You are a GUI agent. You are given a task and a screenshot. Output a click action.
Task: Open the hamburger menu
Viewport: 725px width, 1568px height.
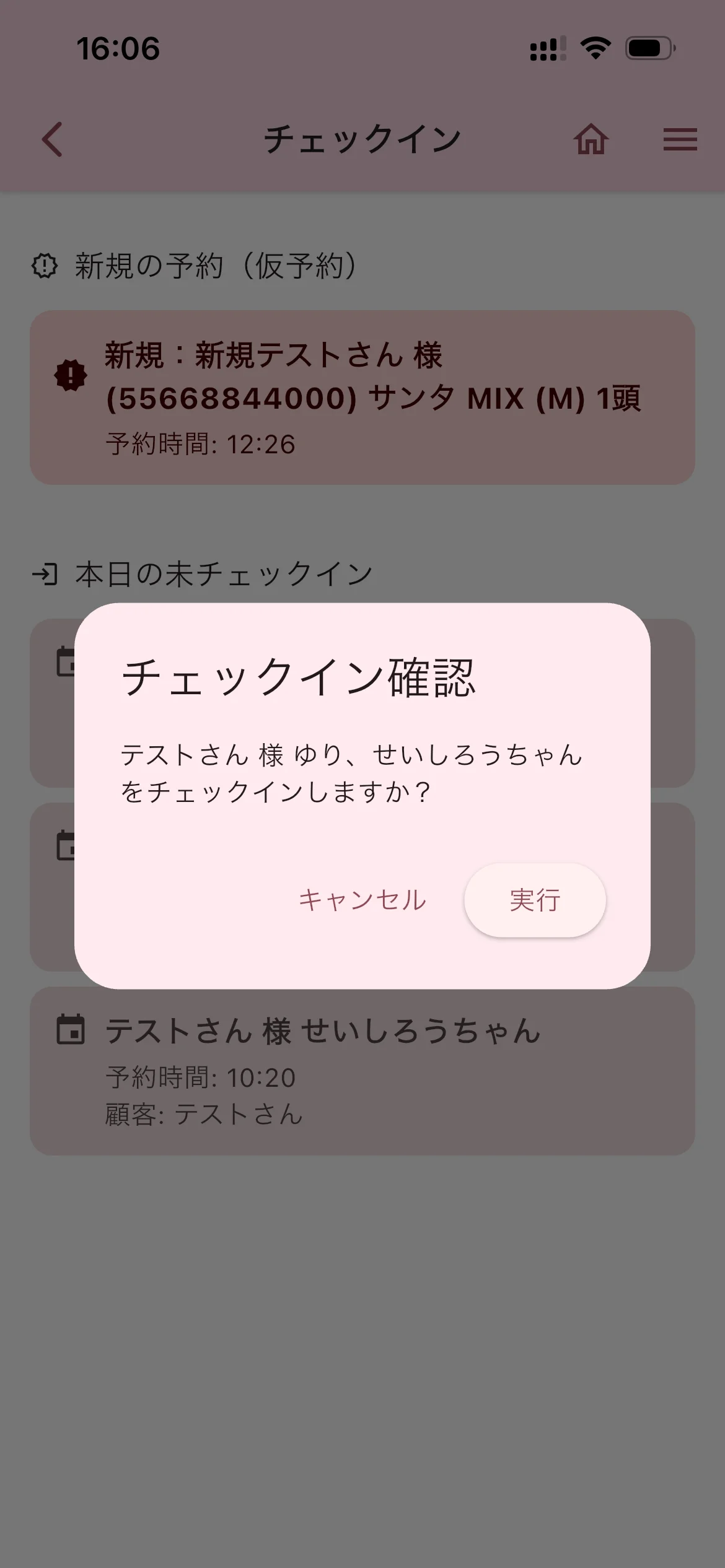point(680,139)
